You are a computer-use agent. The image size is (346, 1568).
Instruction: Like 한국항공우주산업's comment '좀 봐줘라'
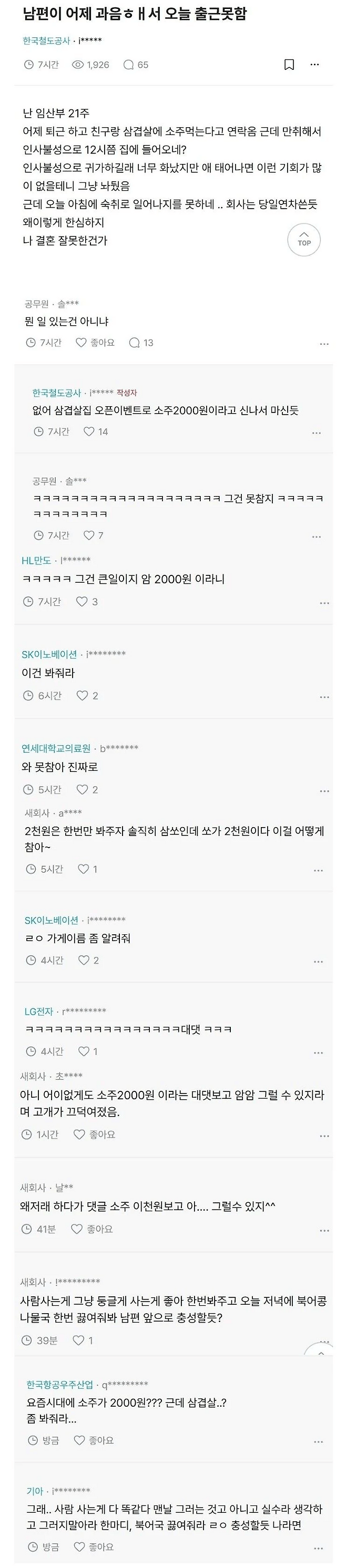click(x=94, y=1440)
